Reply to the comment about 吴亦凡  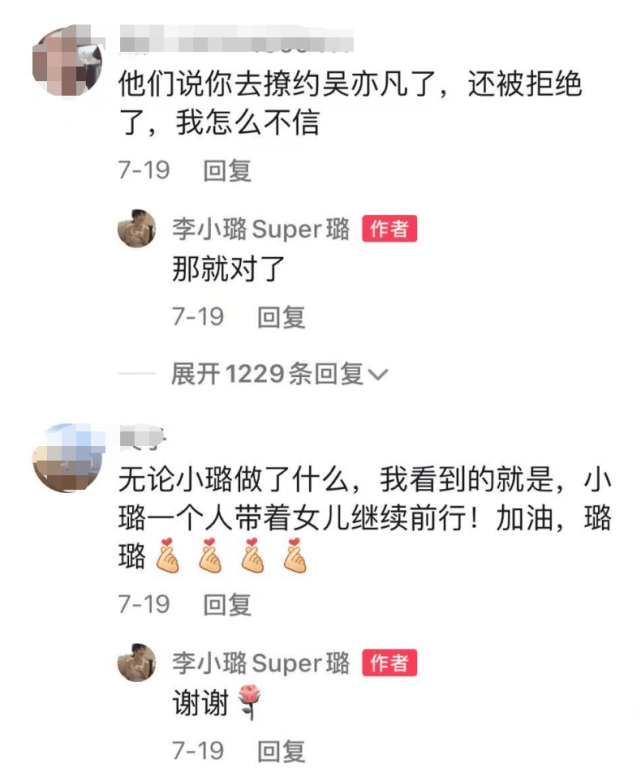227,170
